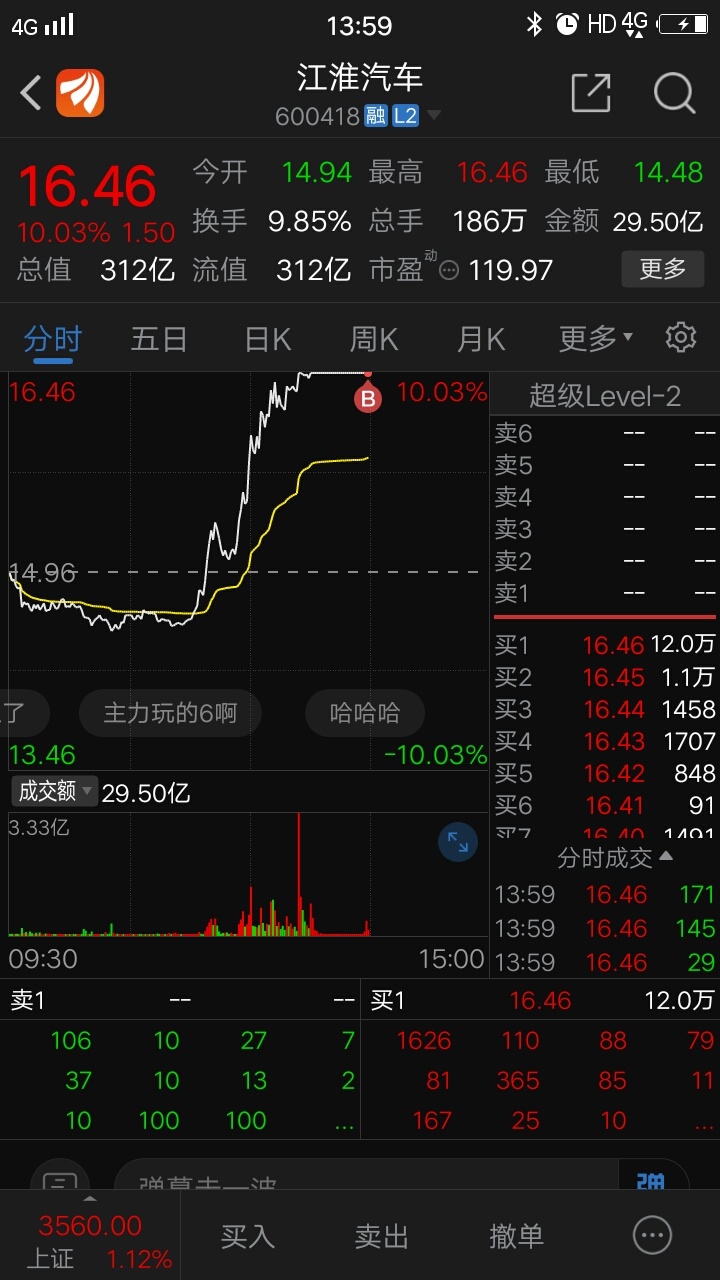Image resolution: width=720 pixels, height=1280 pixels.
Task: Tap 买入 to buy the stock
Action: 247,1236
